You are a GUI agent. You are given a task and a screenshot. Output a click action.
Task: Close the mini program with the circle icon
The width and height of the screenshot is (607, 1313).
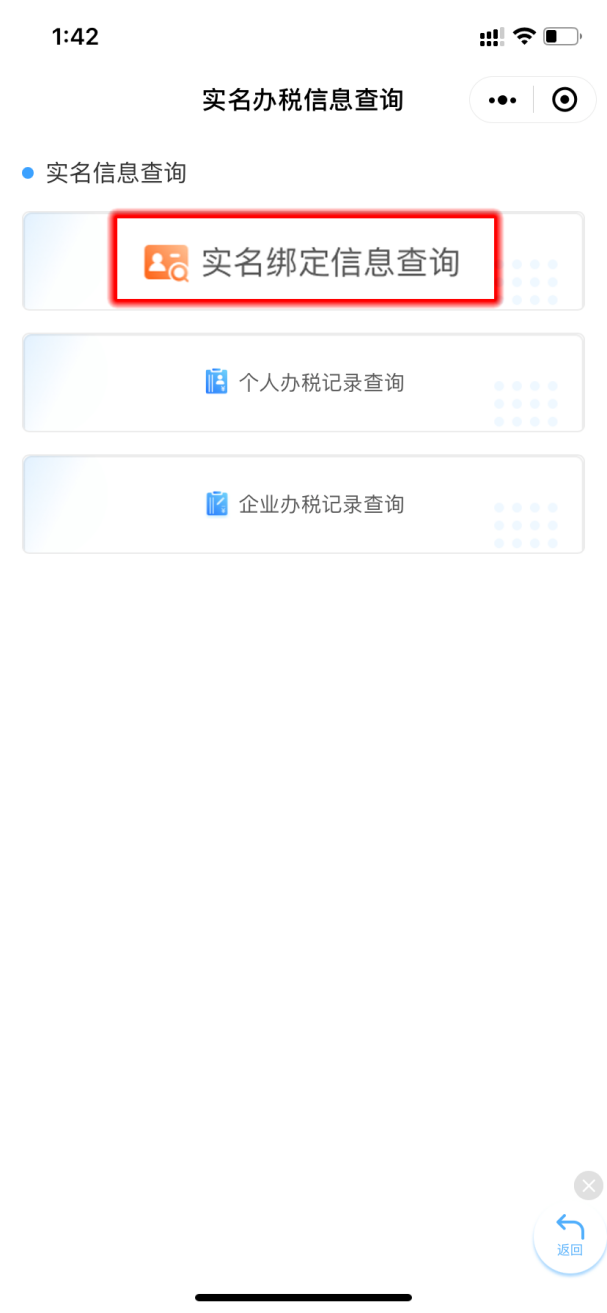564,100
